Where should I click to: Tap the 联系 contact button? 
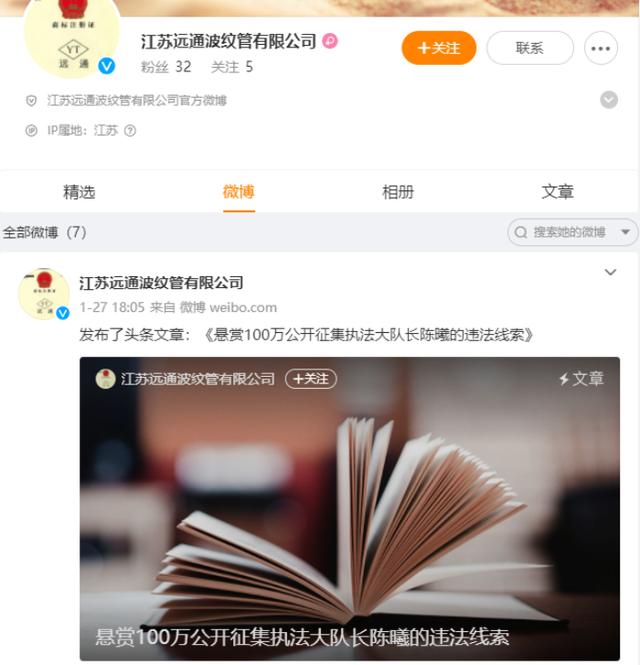tap(529, 48)
